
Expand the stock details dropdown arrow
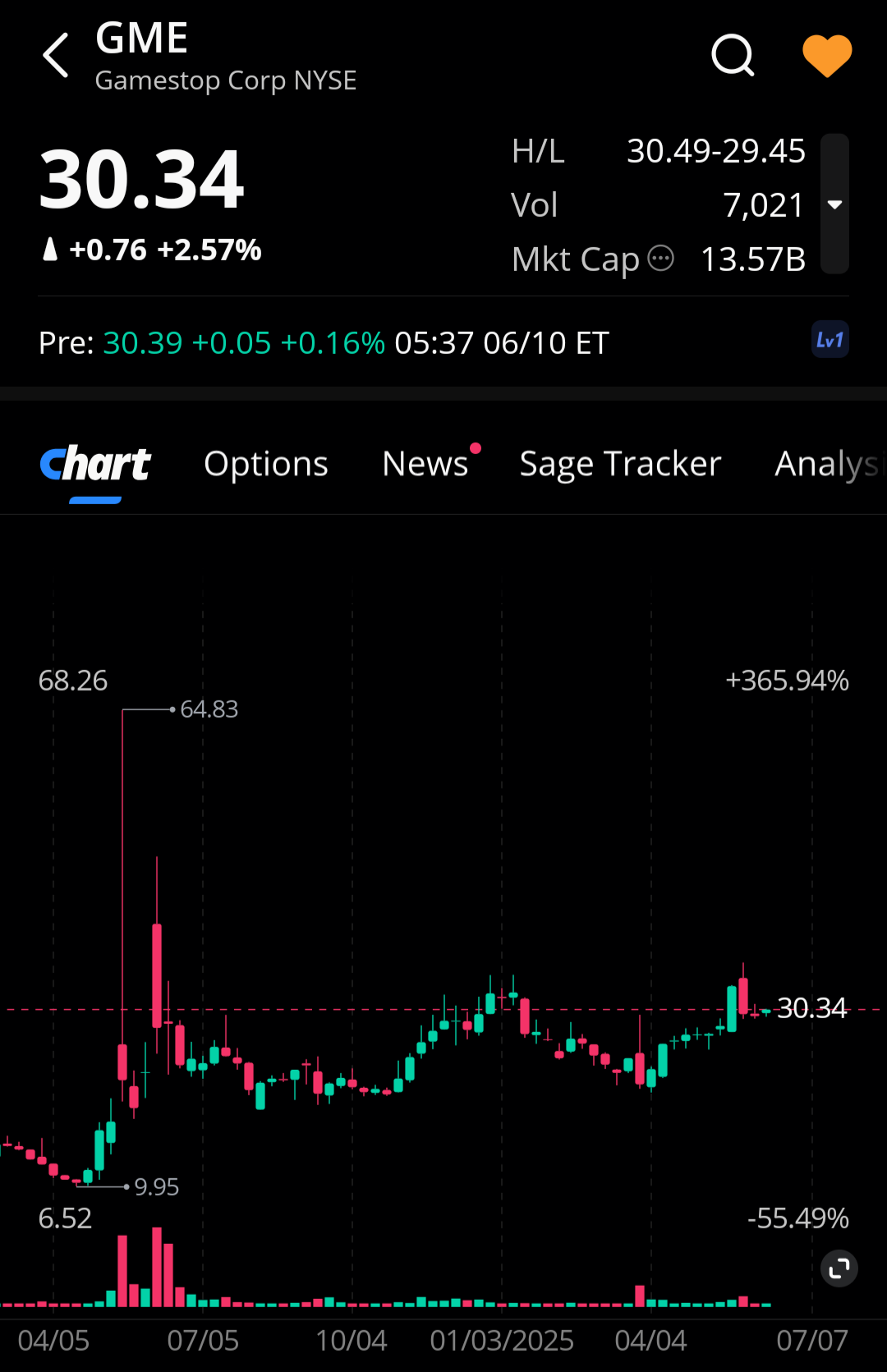(x=834, y=204)
